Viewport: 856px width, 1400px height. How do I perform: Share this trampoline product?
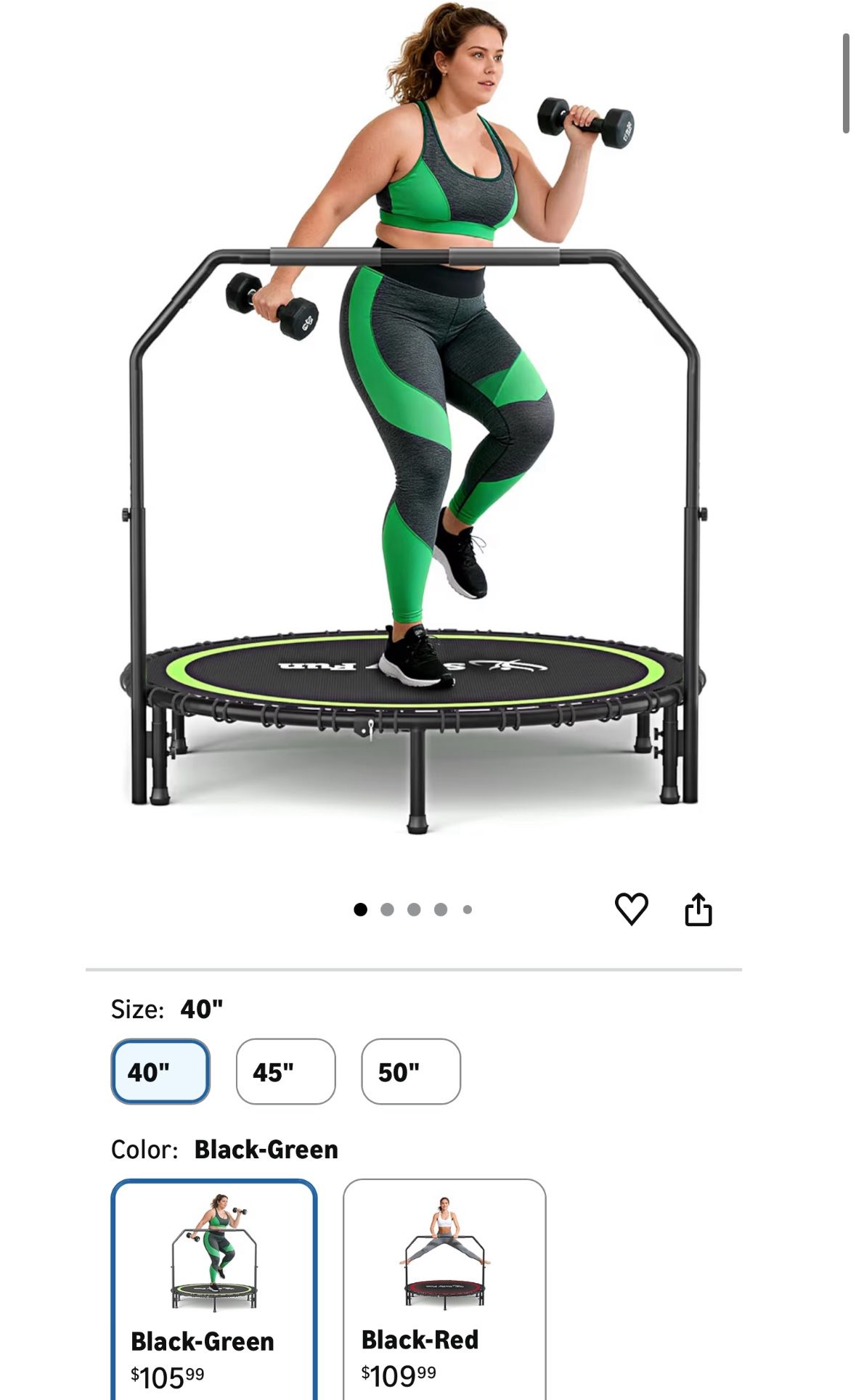click(698, 909)
